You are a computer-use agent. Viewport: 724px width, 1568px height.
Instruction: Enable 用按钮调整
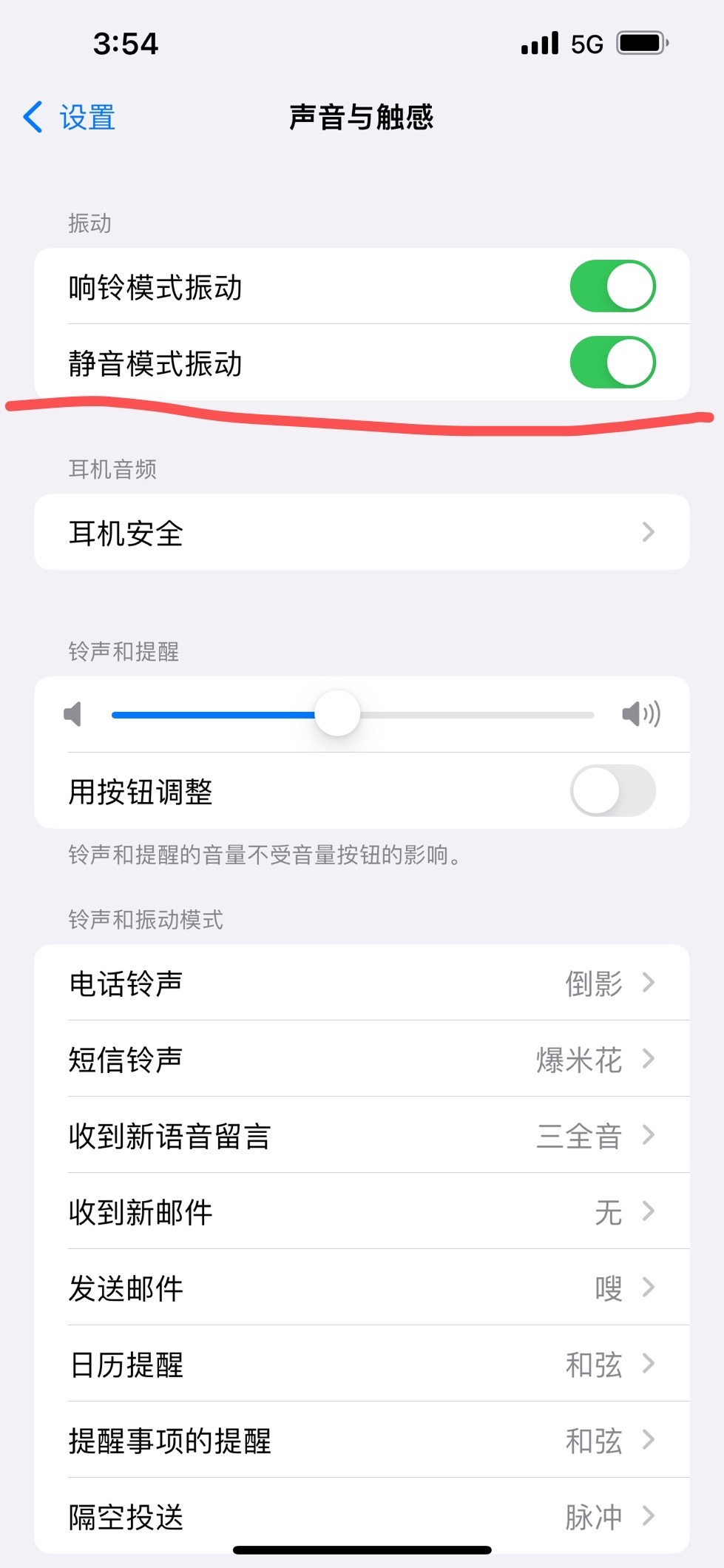(612, 791)
